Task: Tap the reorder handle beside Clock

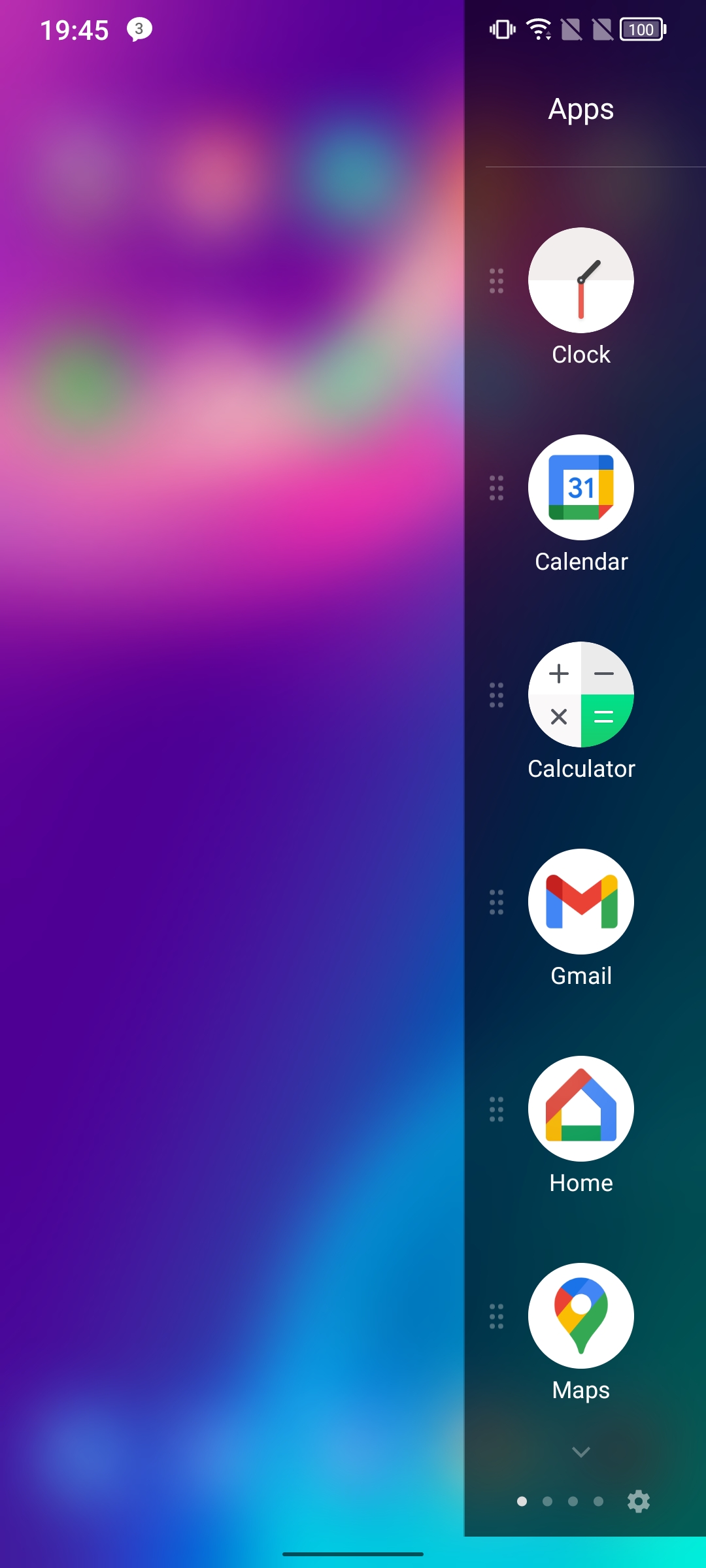Action: (x=497, y=281)
